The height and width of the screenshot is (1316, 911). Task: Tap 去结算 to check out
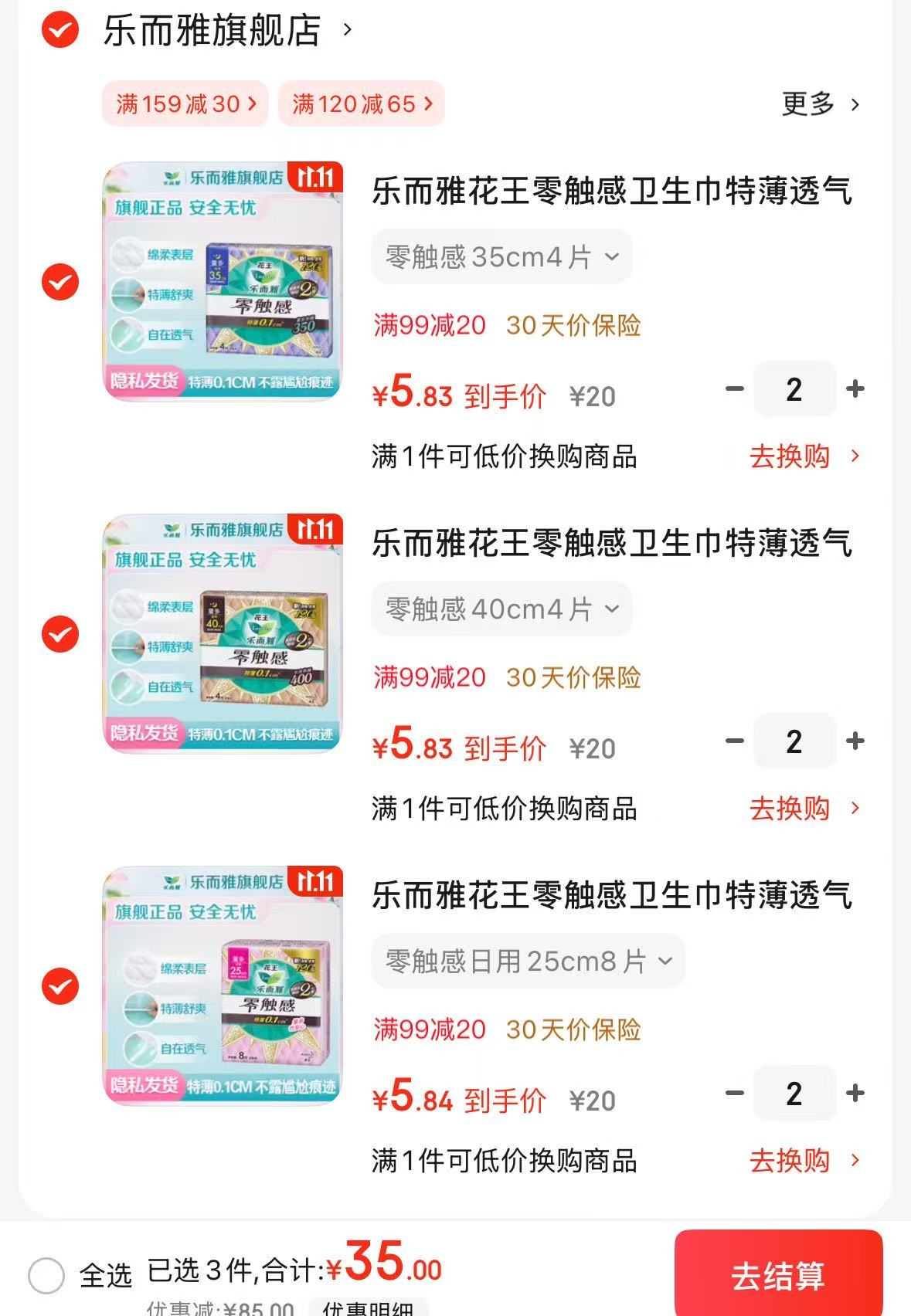[778, 1274]
